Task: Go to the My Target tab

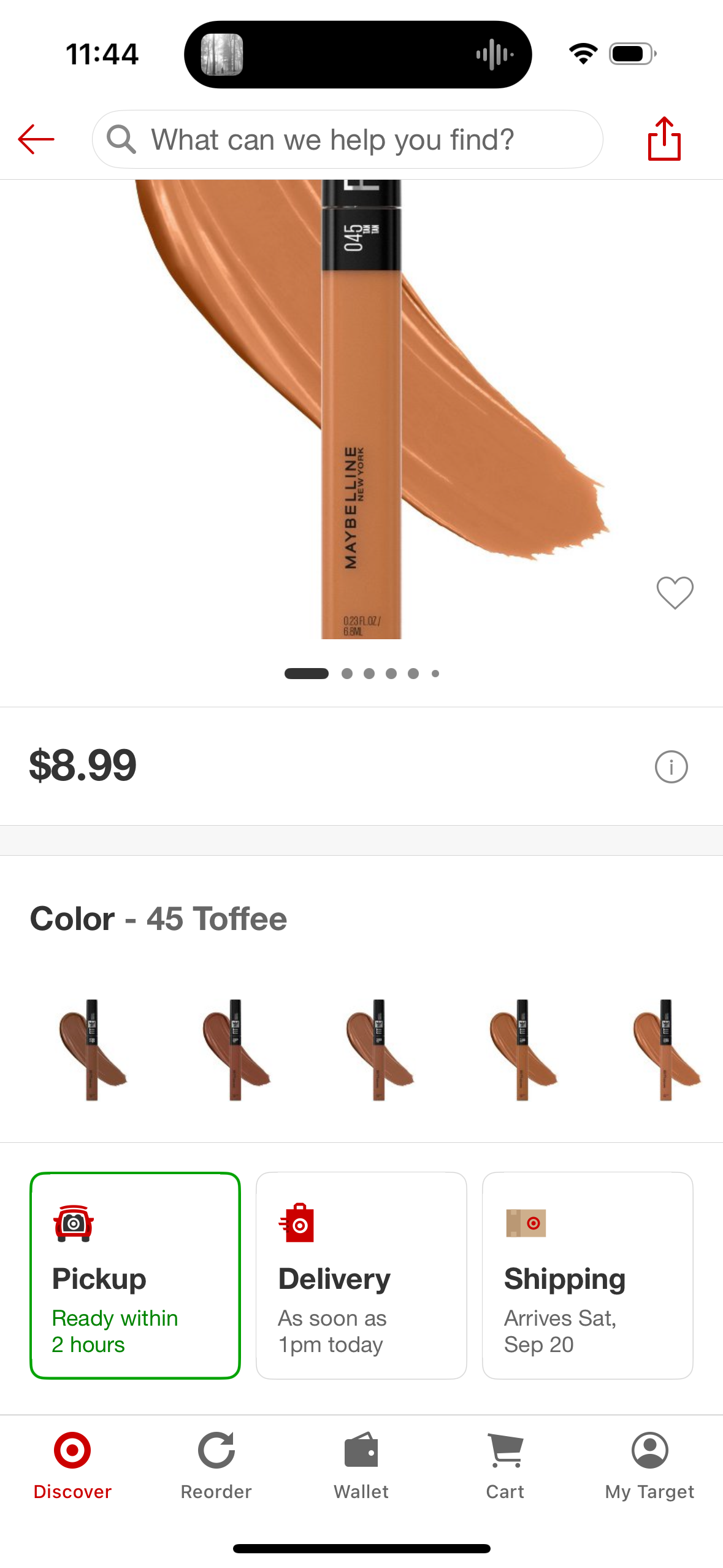Action: pyautogui.click(x=649, y=1466)
